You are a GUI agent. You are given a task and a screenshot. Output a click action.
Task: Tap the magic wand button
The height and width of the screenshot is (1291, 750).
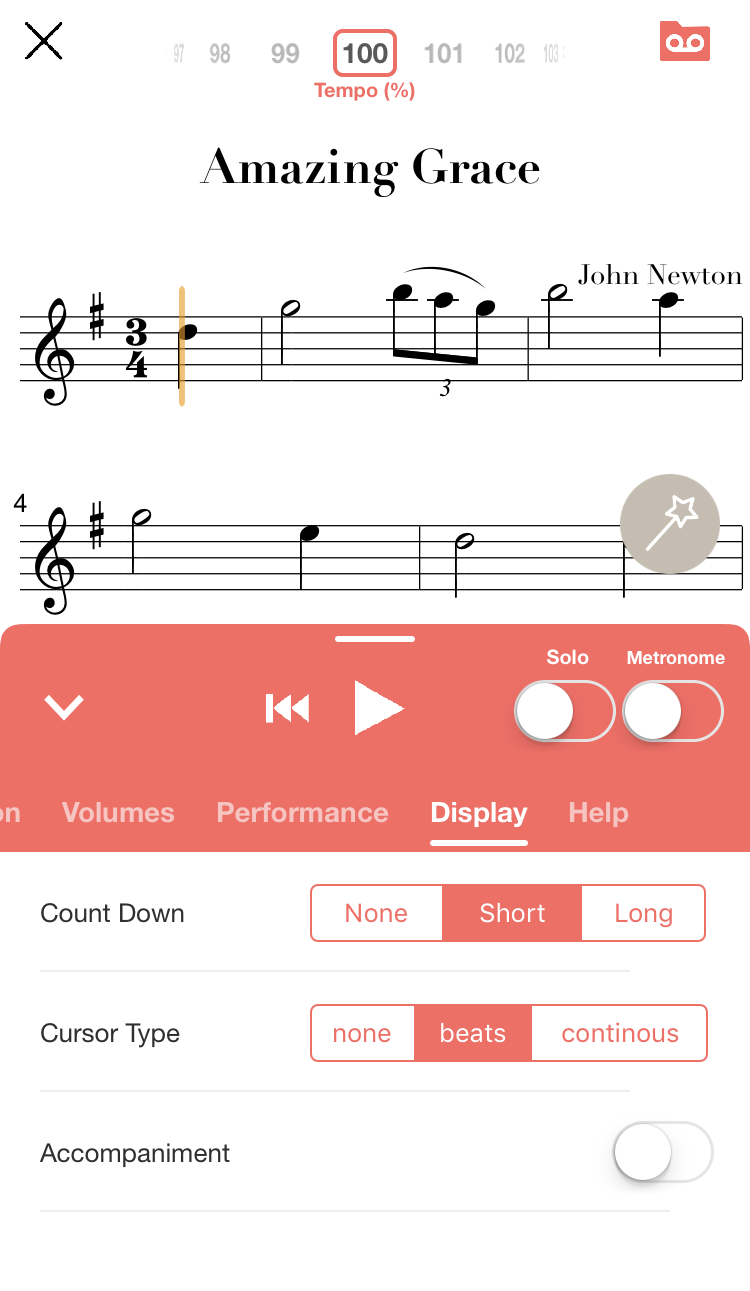click(670, 524)
